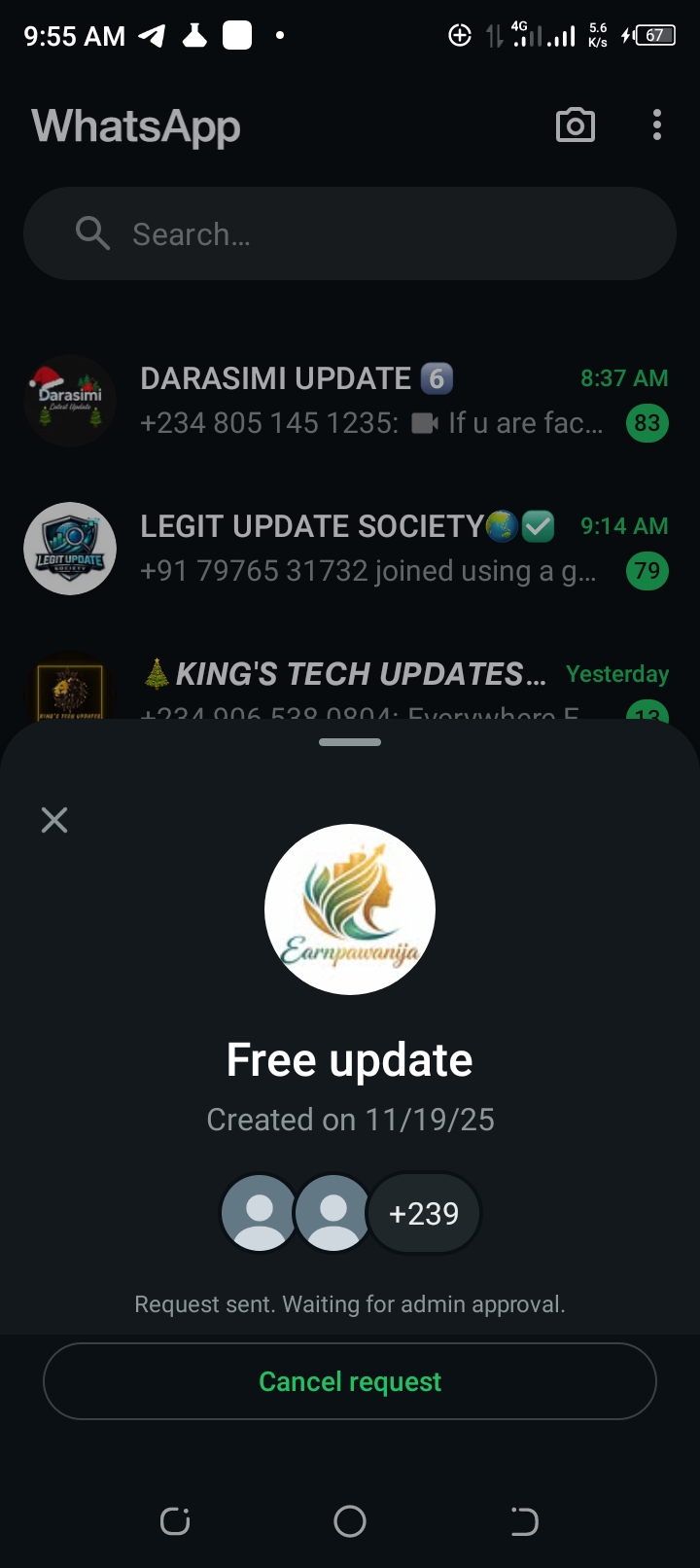
Task: Navigate back using system back button
Action: pos(524,1521)
